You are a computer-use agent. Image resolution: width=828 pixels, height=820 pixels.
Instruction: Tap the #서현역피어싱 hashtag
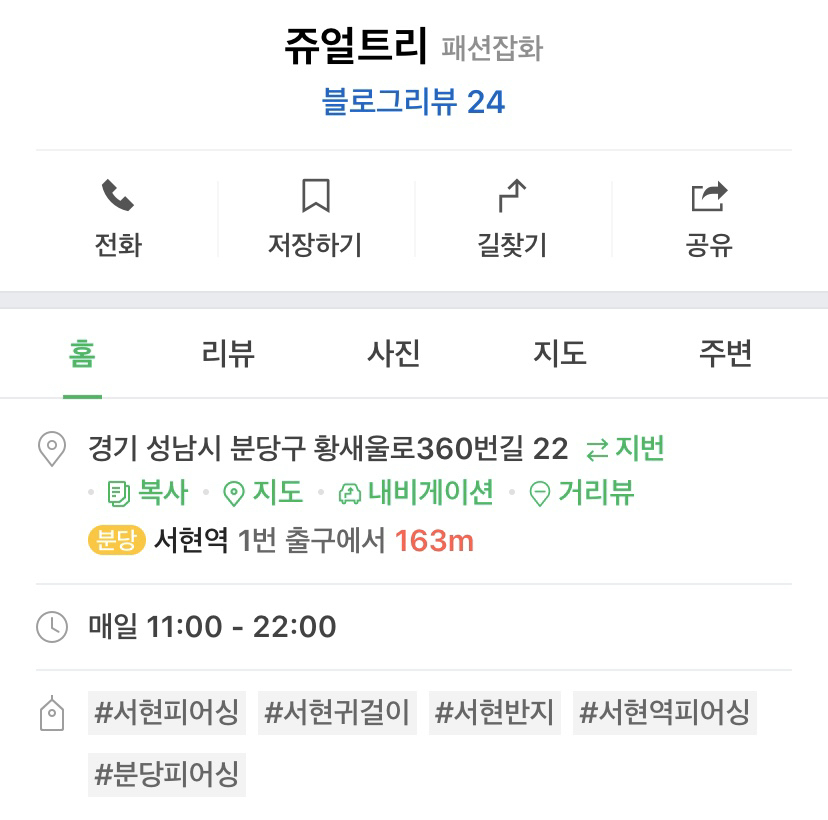point(665,712)
